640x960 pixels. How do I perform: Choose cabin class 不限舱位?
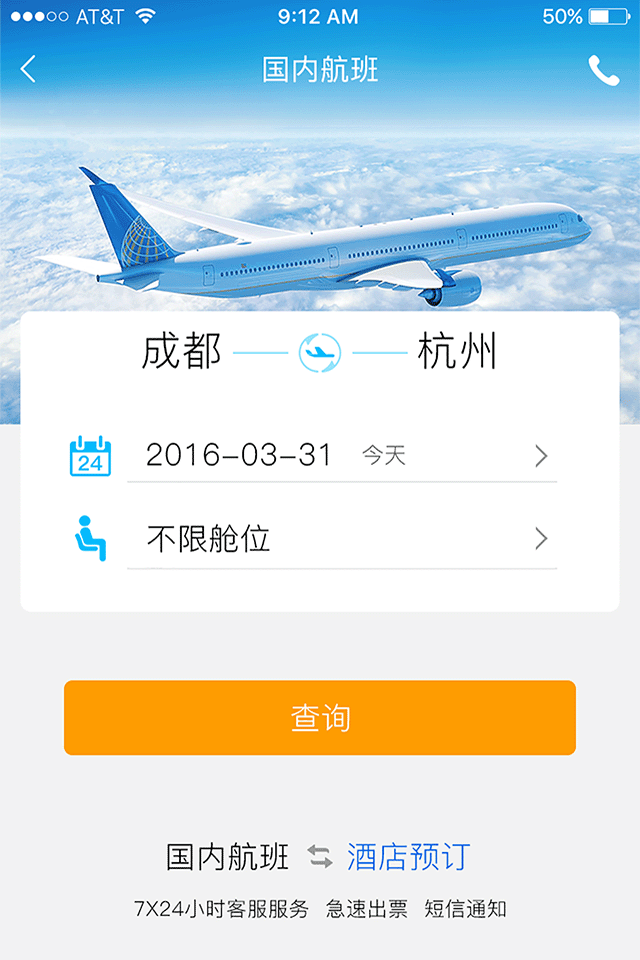click(x=340, y=540)
